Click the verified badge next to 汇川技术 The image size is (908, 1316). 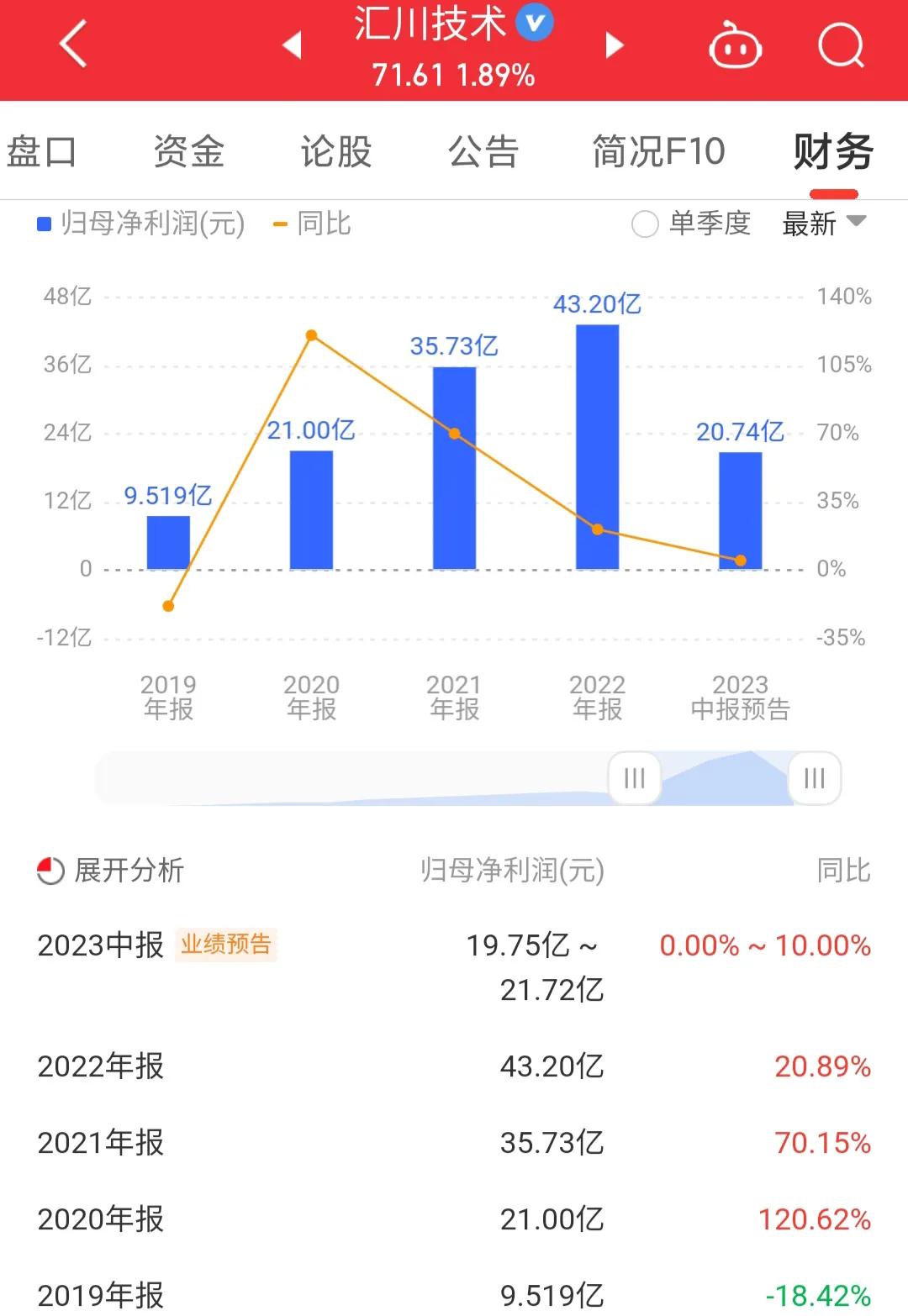[x=533, y=23]
